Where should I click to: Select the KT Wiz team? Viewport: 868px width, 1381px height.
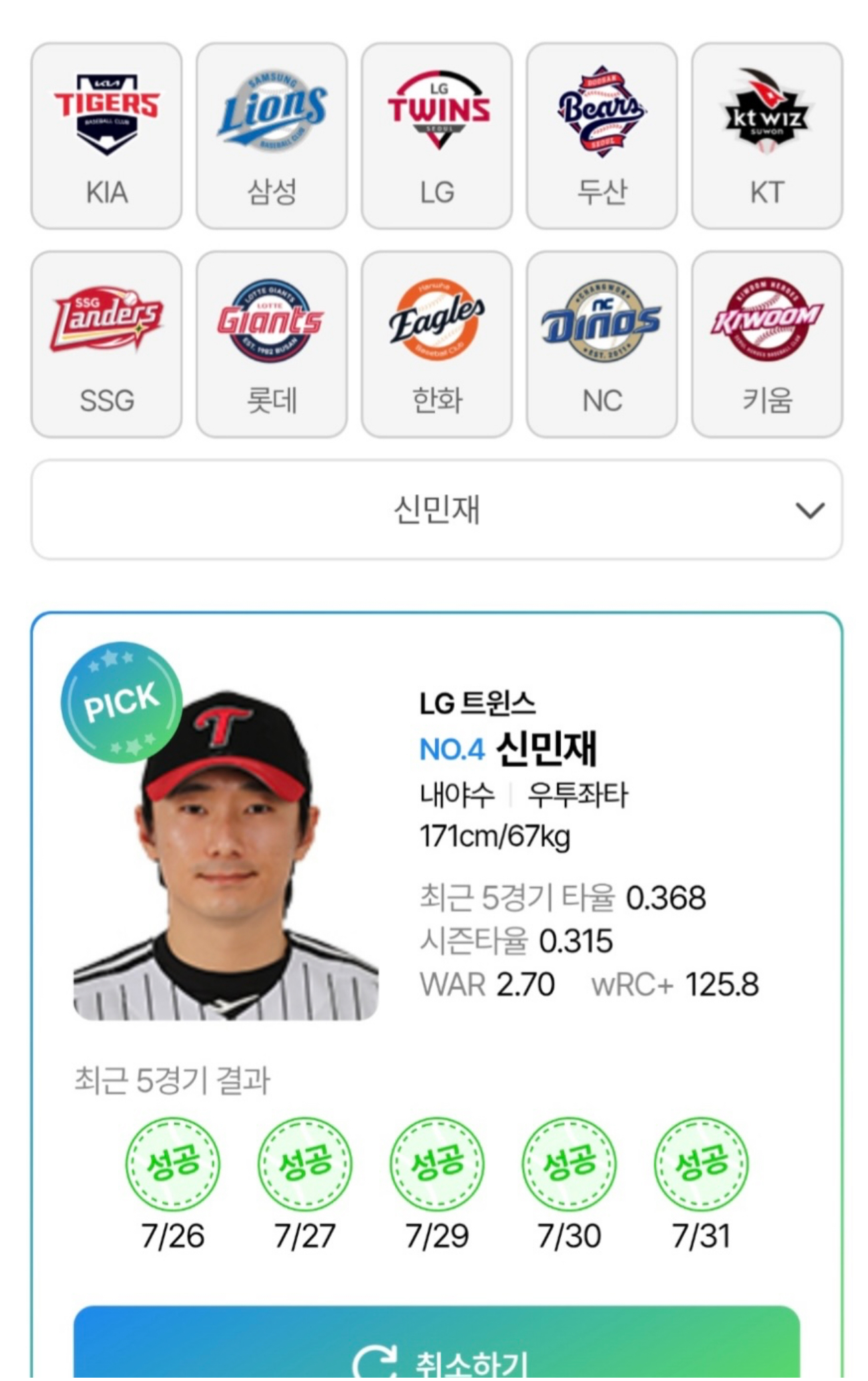[767, 136]
